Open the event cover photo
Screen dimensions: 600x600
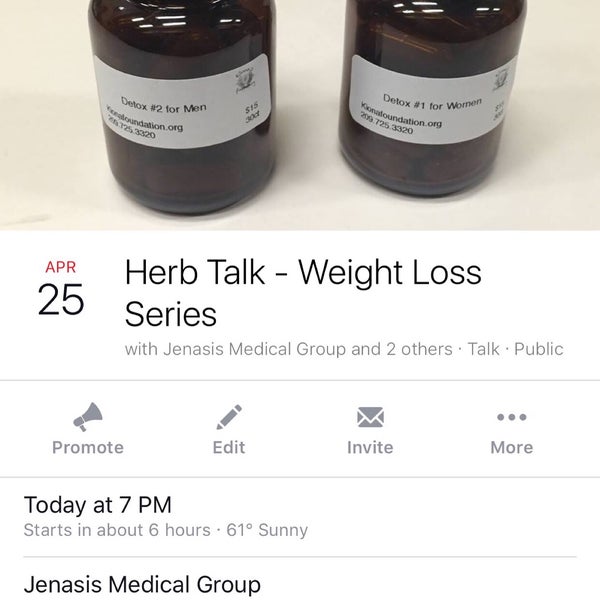pos(300,115)
